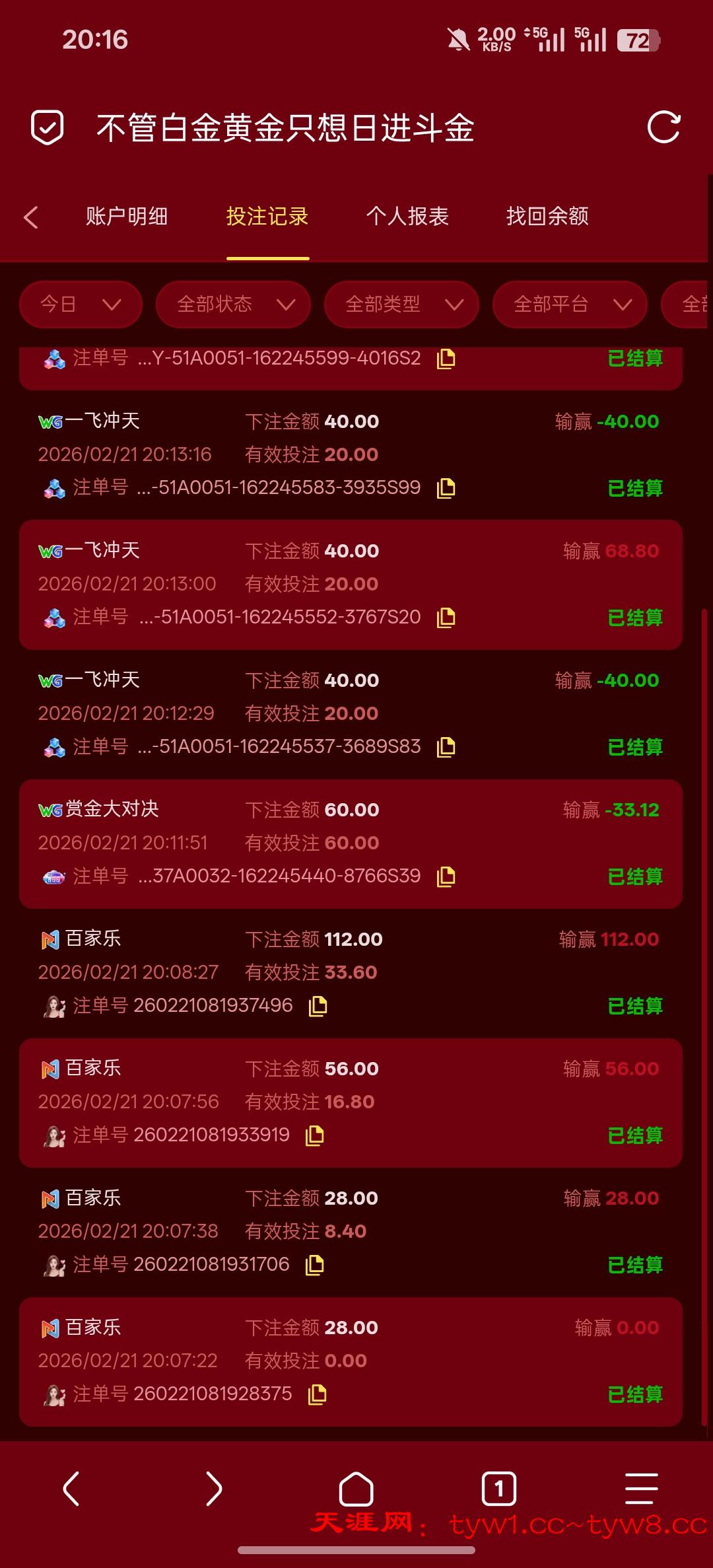Image resolution: width=713 pixels, height=1568 pixels.
Task: Open the browser hamburger menu
Action: [641, 1489]
